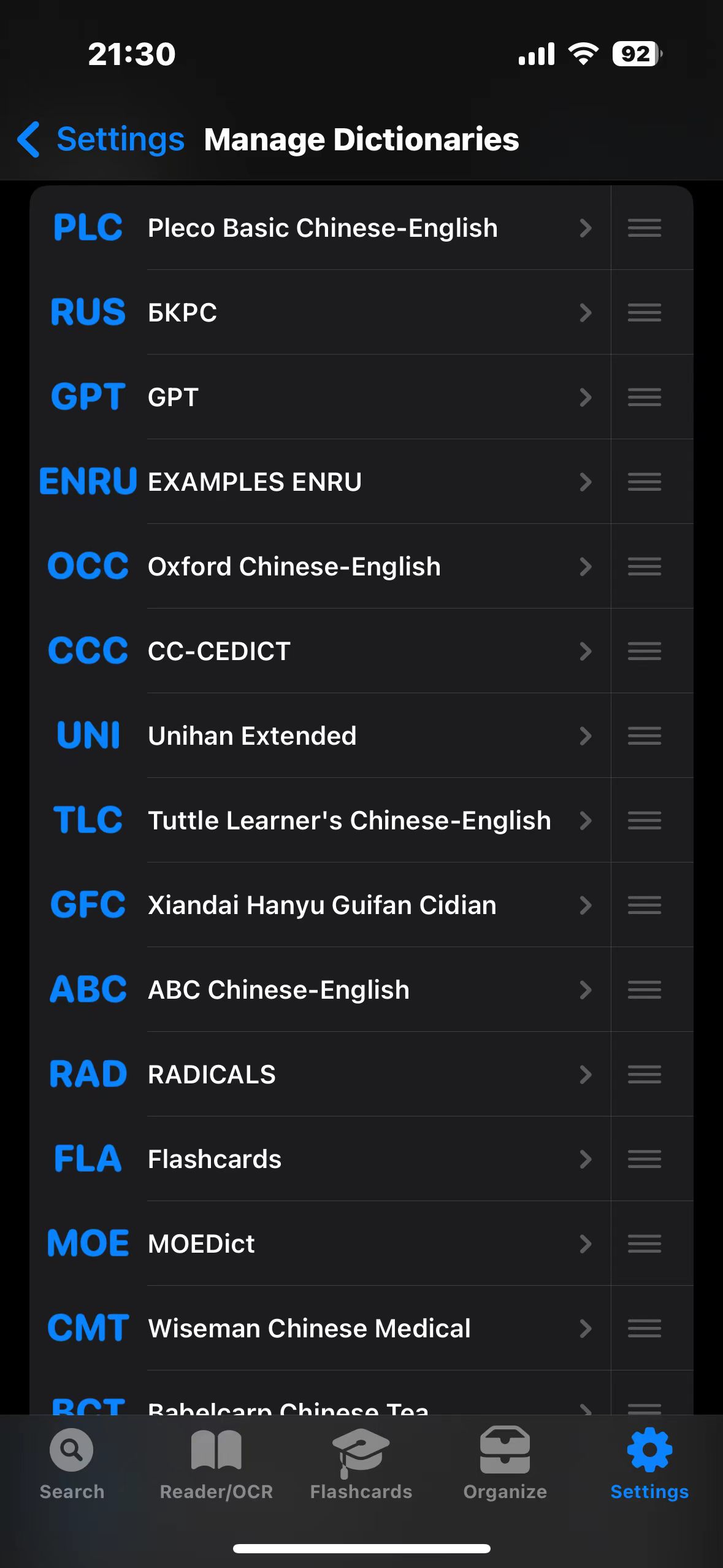The height and width of the screenshot is (1568, 723).
Task: Open Tuttle Learner's Chinese-English
Action: point(320,820)
